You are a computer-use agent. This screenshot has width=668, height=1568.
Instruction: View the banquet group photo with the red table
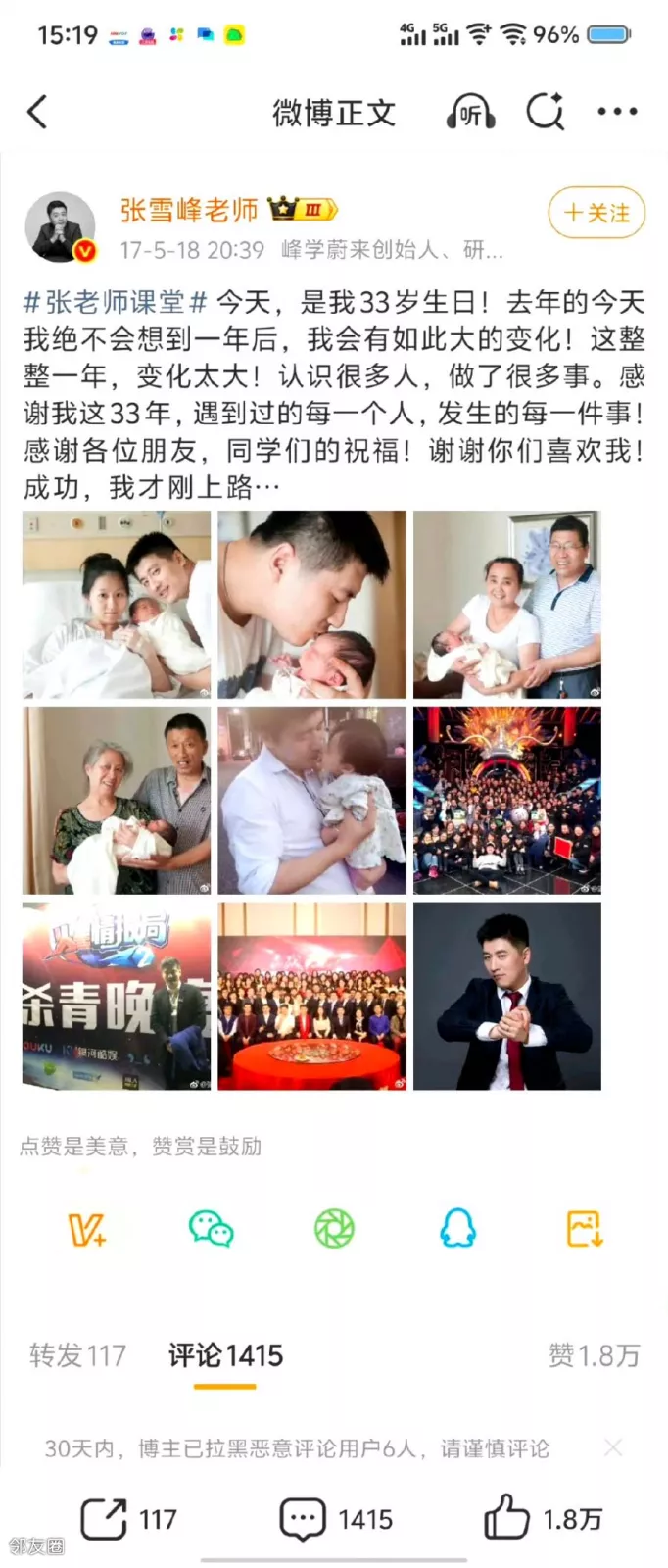point(311,996)
